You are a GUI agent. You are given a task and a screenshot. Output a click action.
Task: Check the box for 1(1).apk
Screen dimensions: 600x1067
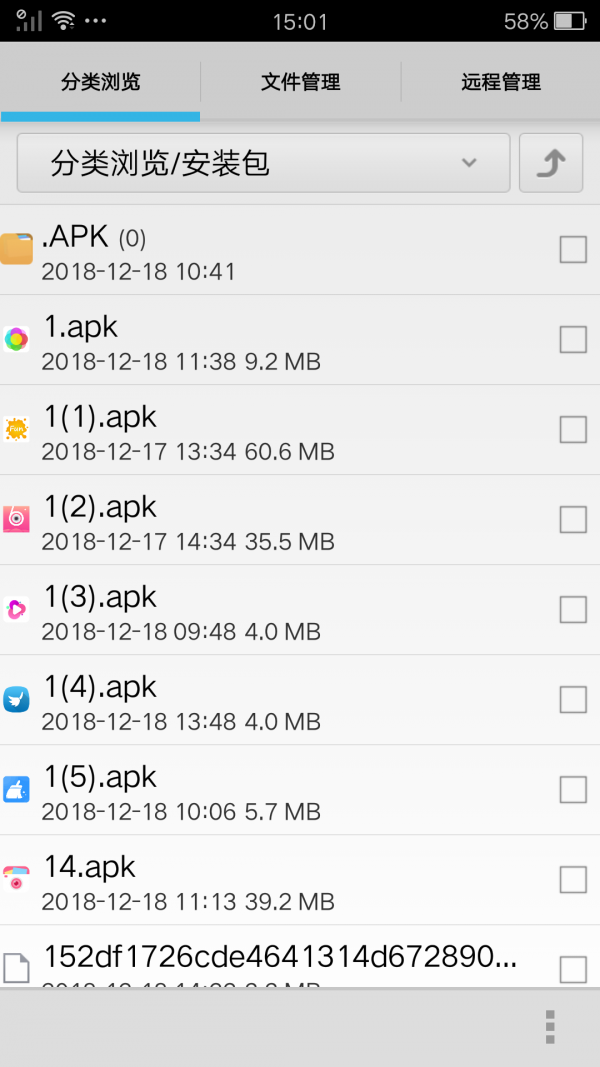tap(573, 430)
